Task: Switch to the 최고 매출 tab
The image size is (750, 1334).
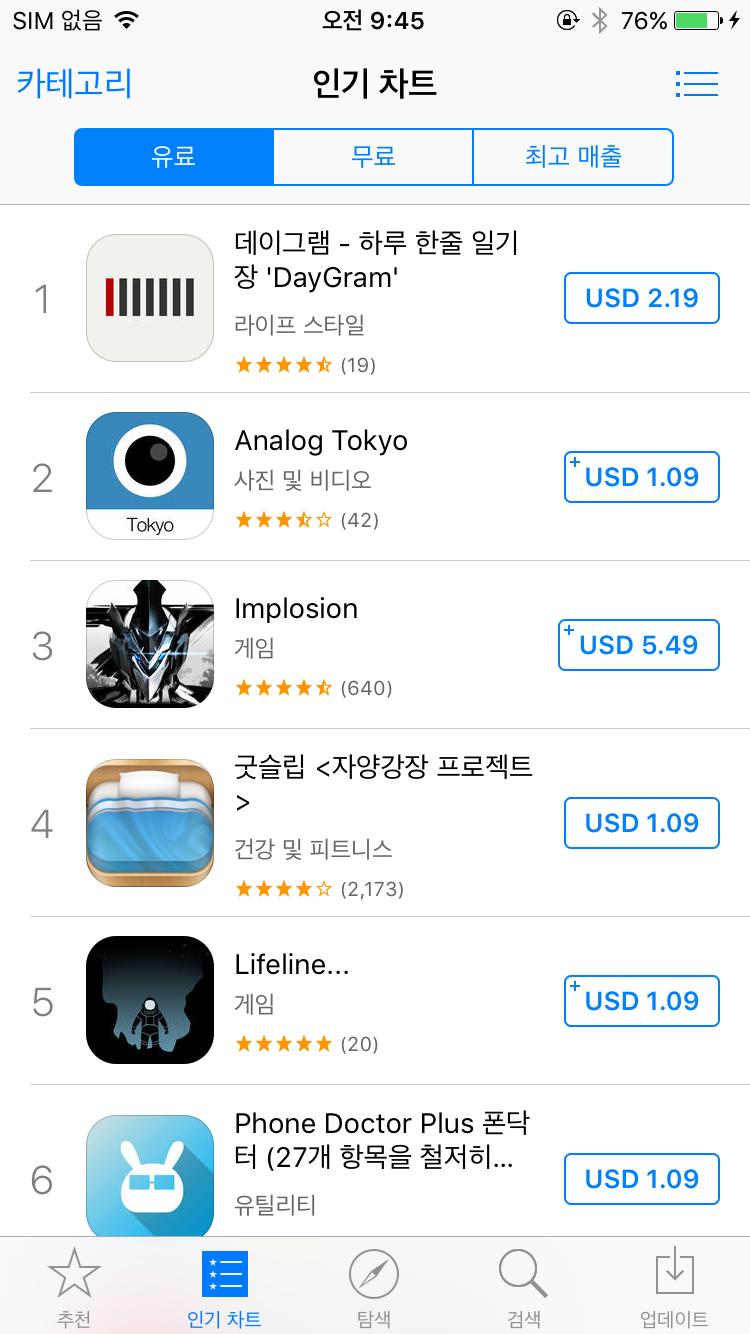Action: point(572,156)
